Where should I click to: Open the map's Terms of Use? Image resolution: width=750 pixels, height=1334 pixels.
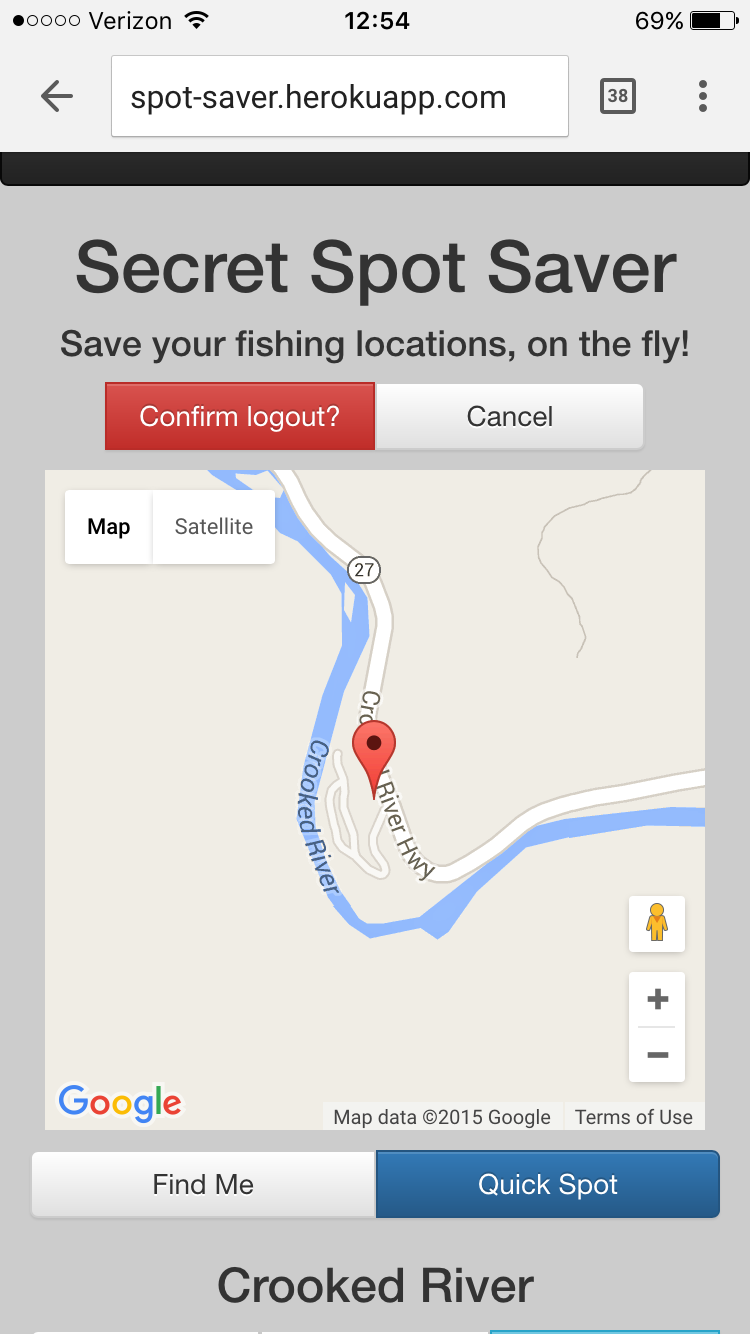point(633,1117)
